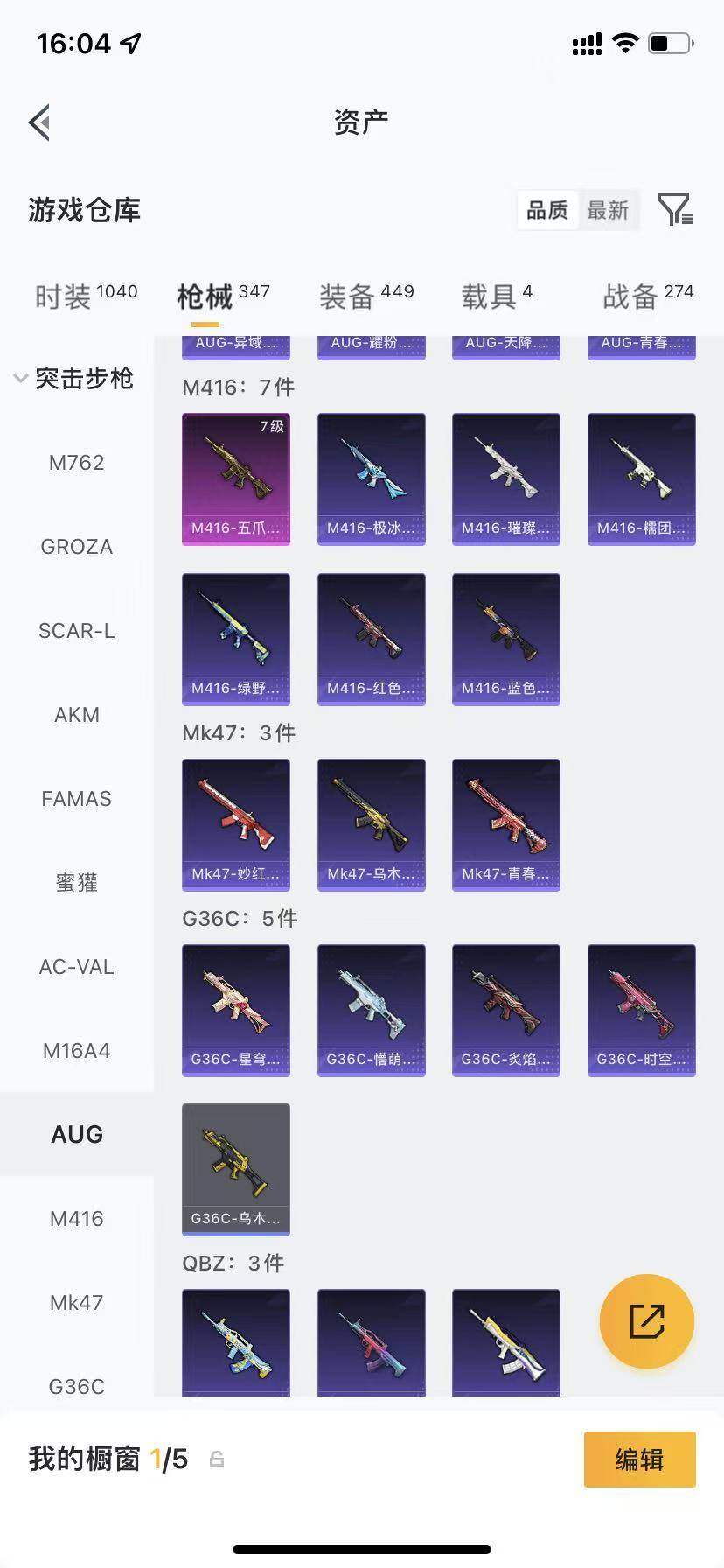Tap the yellow floating share button
The height and width of the screenshot is (1568, 724).
tap(647, 1321)
